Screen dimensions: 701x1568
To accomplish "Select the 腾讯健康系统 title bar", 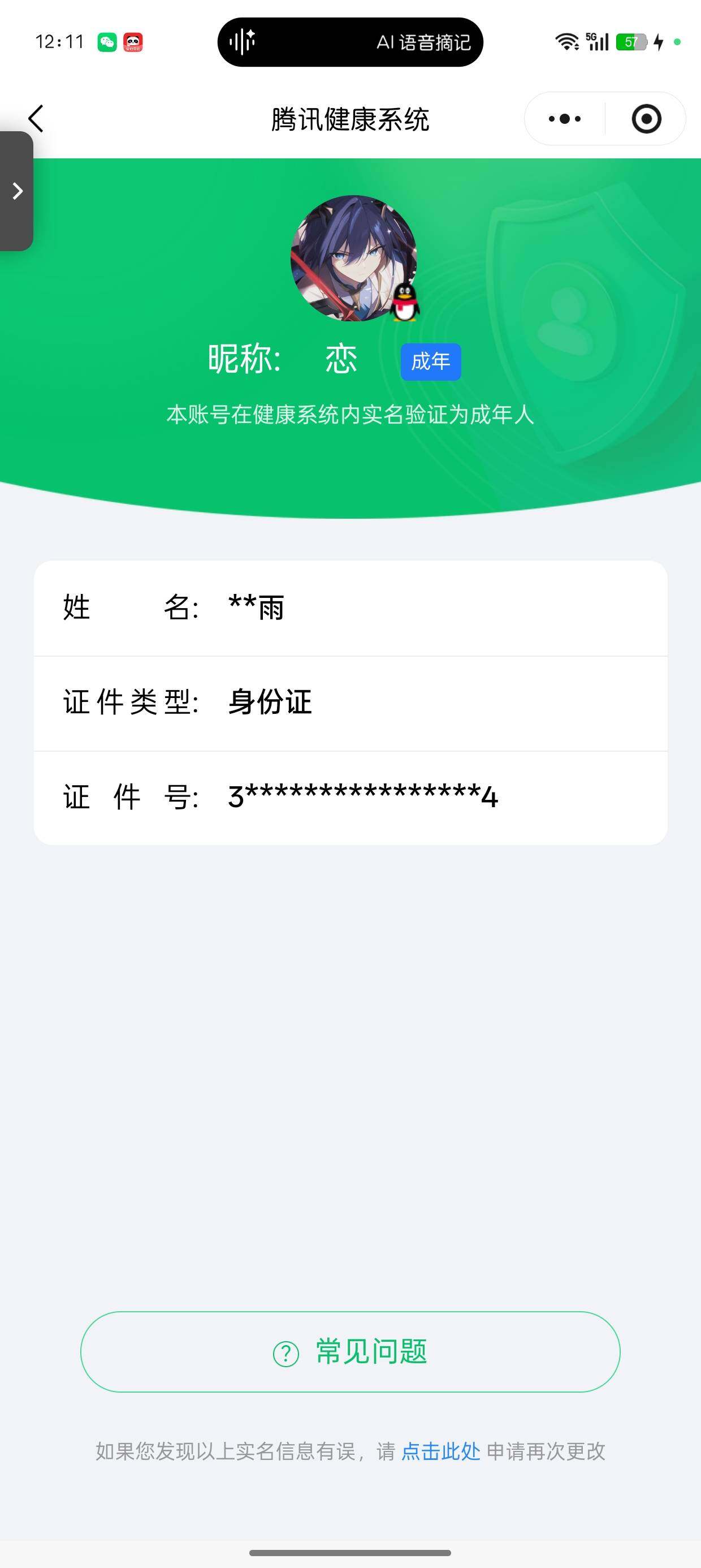I will (x=350, y=119).
